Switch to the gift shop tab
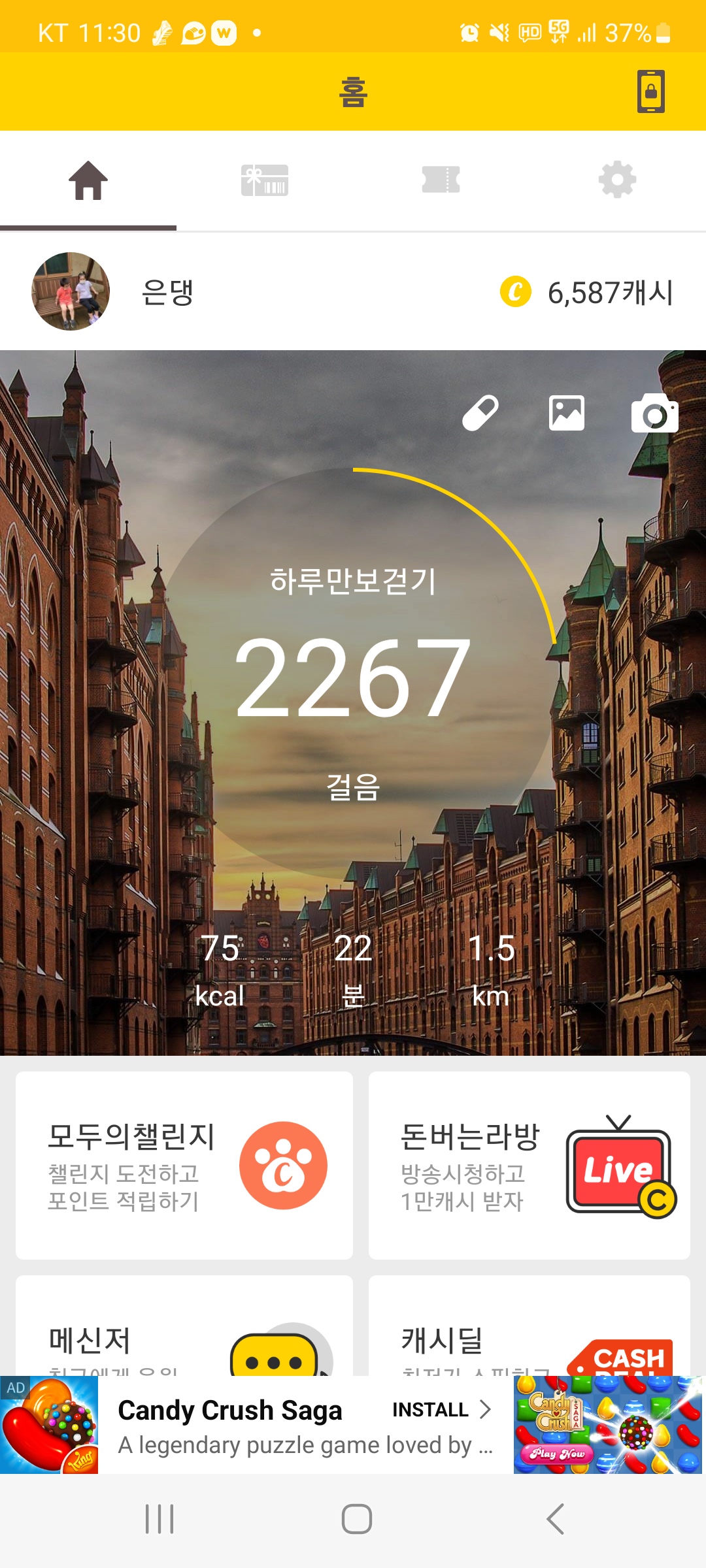Viewport: 706px width, 1568px height. pyautogui.click(x=265, y=180)
